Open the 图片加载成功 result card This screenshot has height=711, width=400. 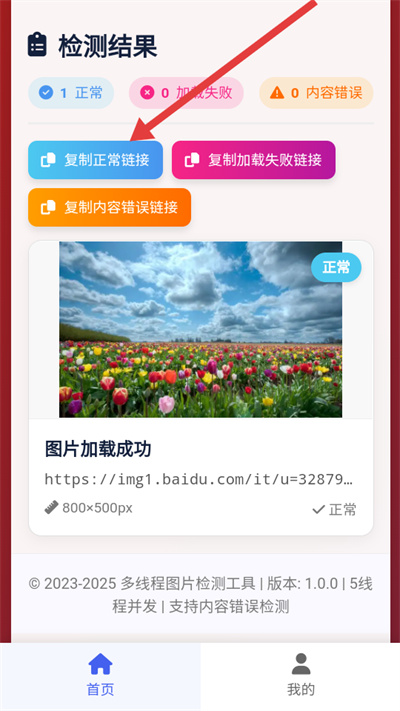coord(201,388)
